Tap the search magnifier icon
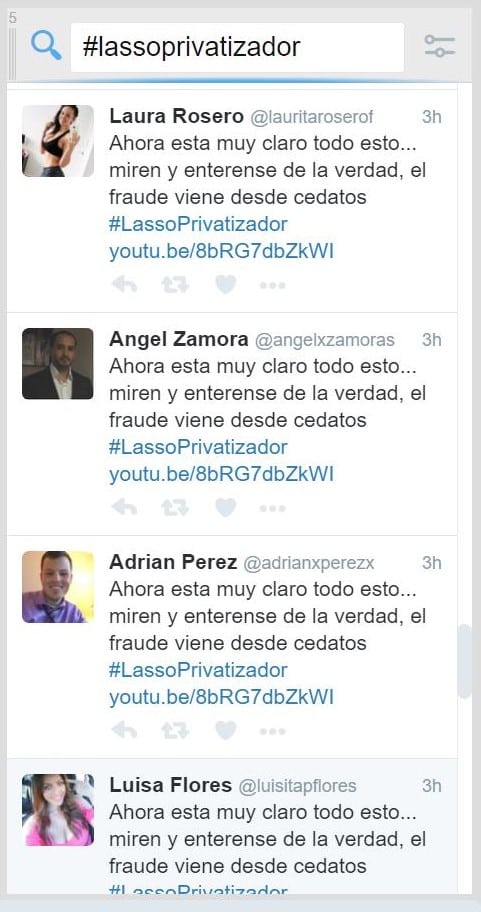 pyautogui.click(x=46, y=45)
